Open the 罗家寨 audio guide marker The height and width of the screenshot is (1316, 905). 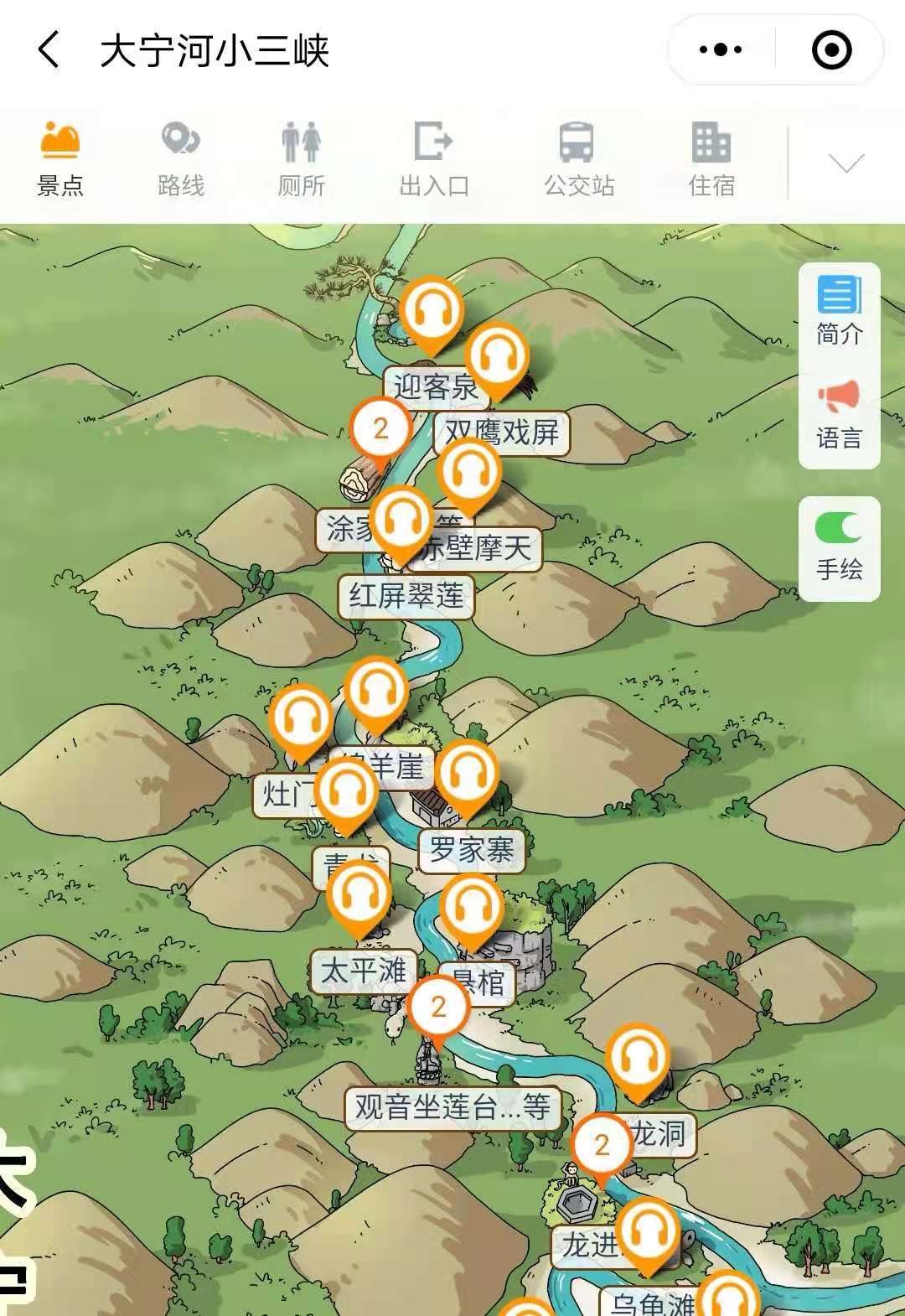(467, 775)
